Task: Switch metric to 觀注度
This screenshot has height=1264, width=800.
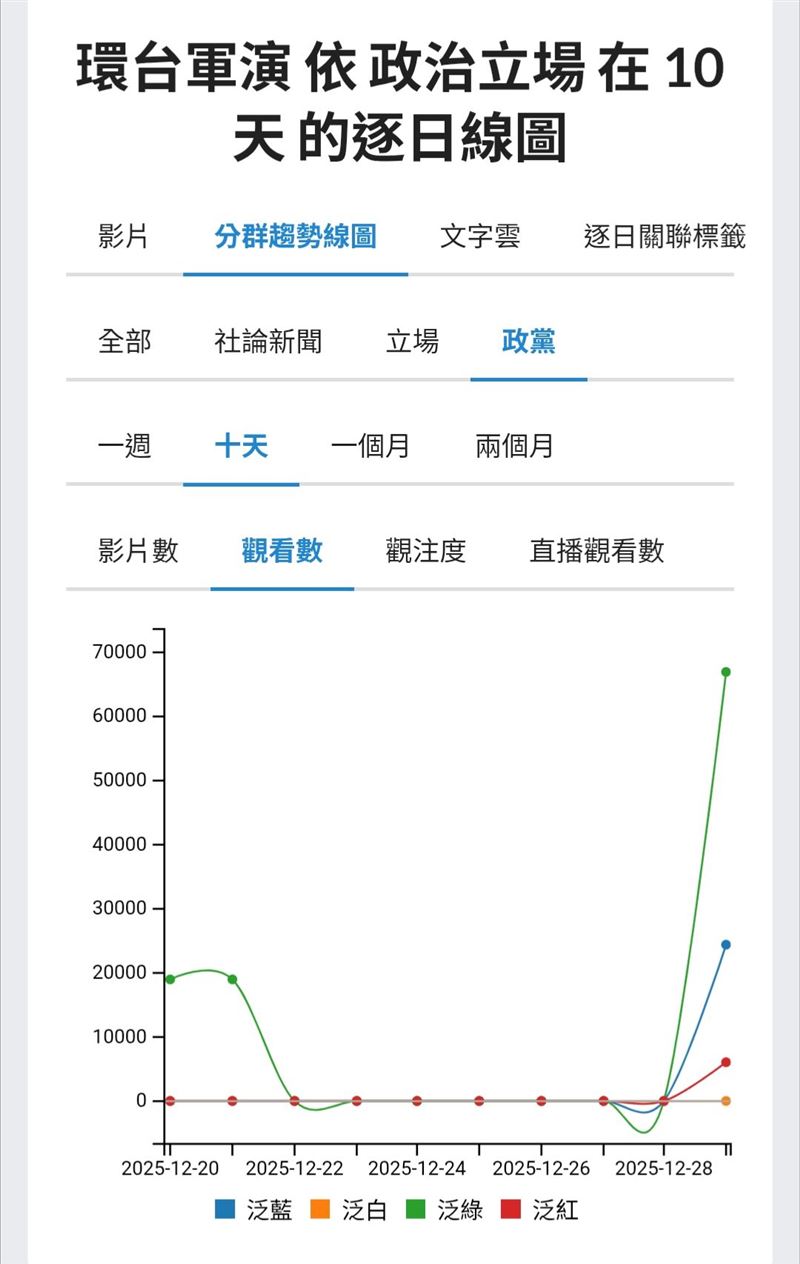Action: tap(425, 551)
